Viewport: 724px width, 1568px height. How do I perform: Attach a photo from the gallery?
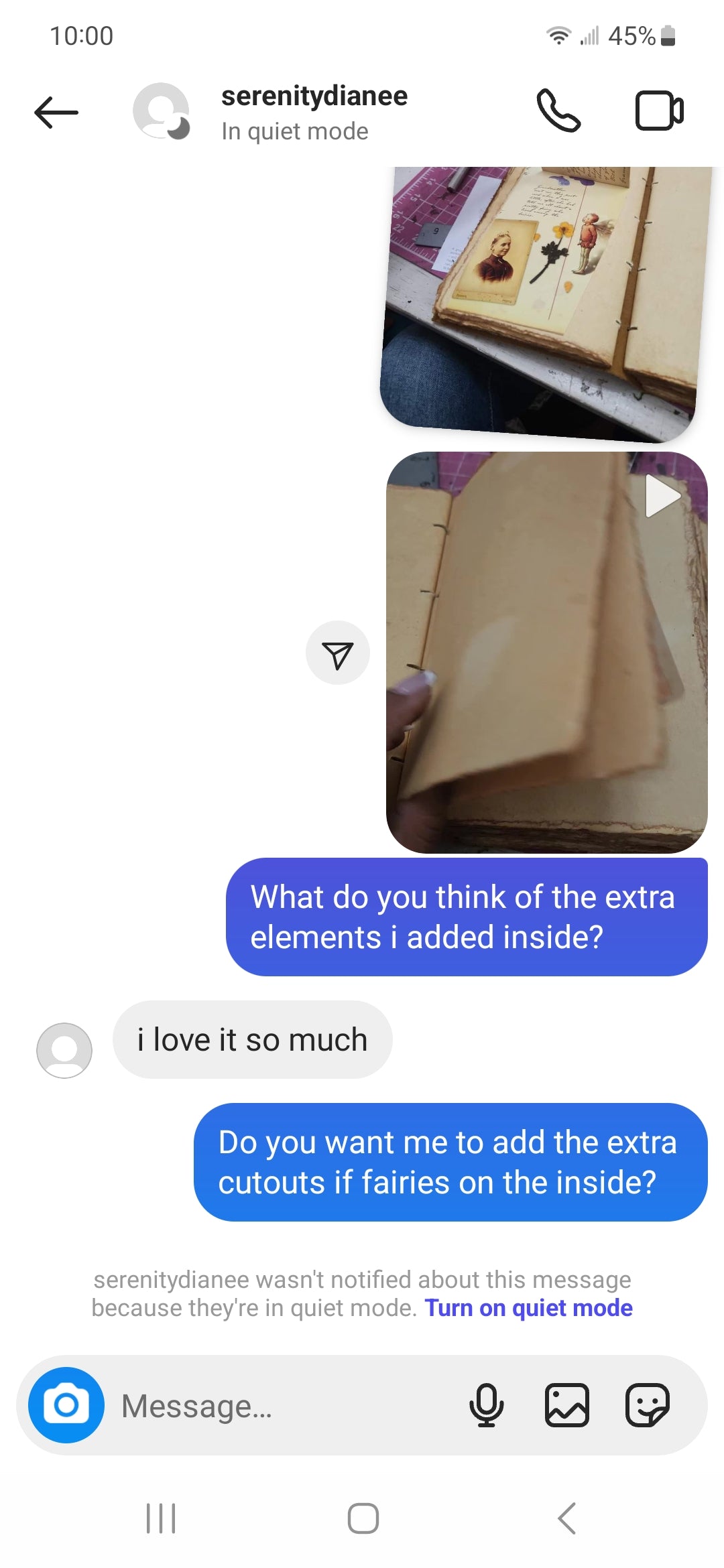click(566, 1405)
